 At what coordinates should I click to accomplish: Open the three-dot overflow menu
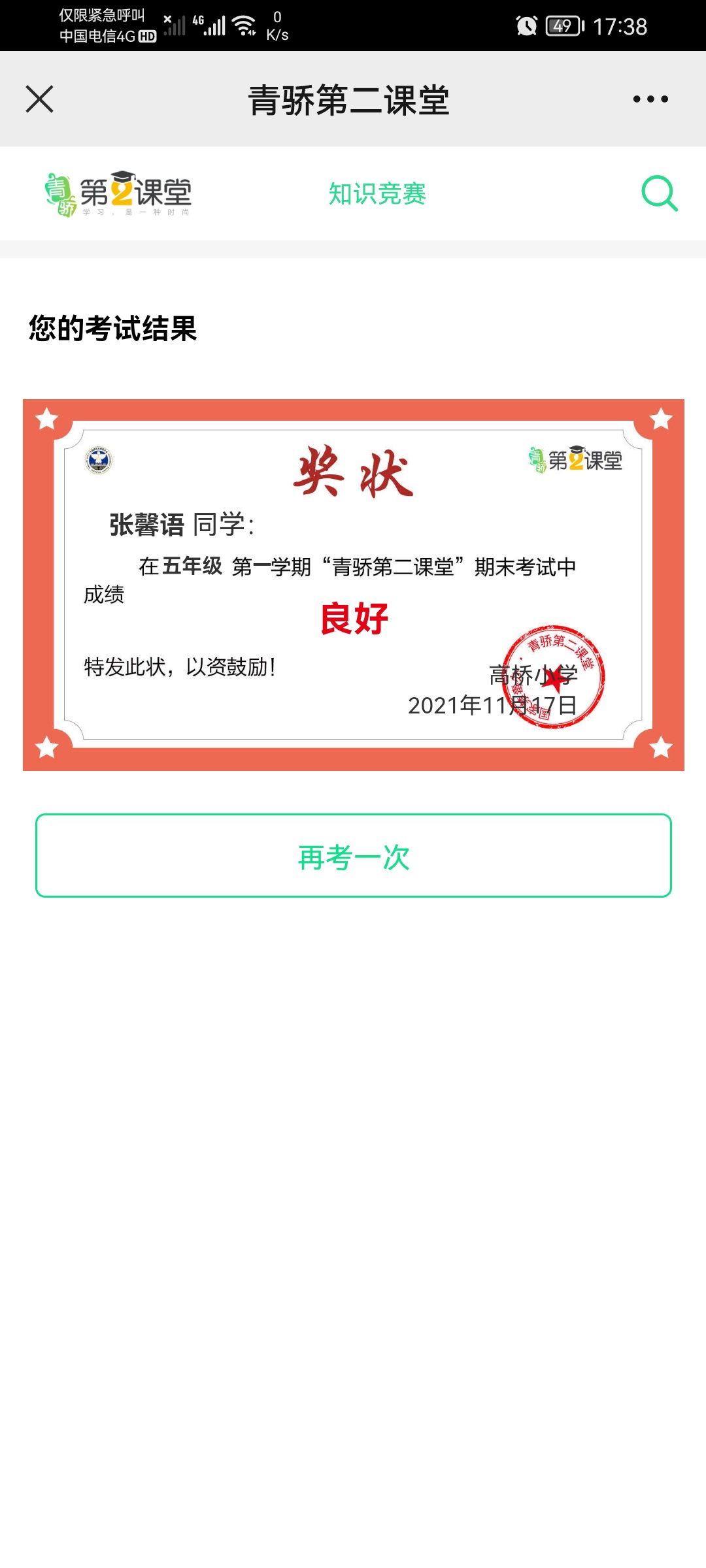[x=650, y=99]
